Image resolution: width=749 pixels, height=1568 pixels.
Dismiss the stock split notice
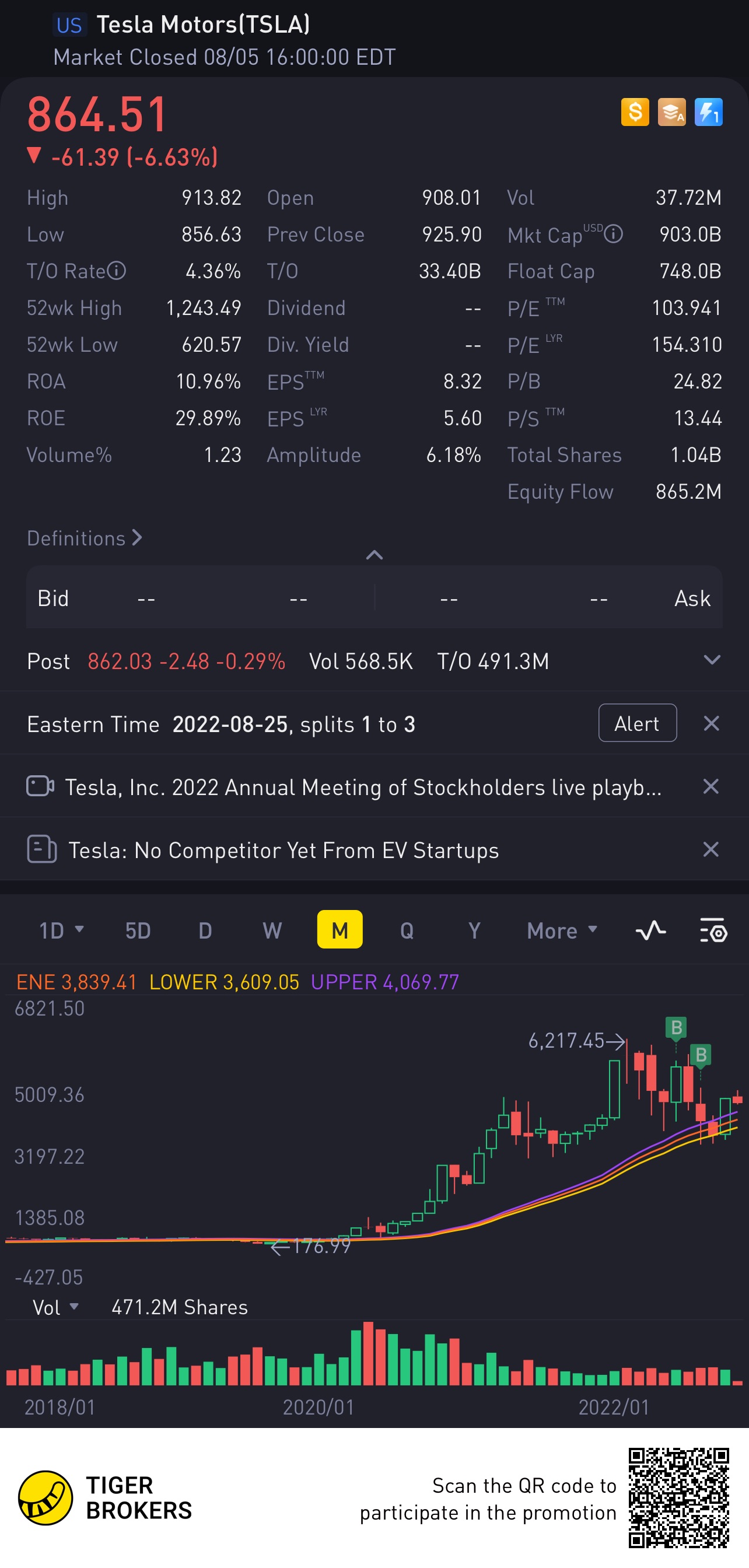pos(710,723)
